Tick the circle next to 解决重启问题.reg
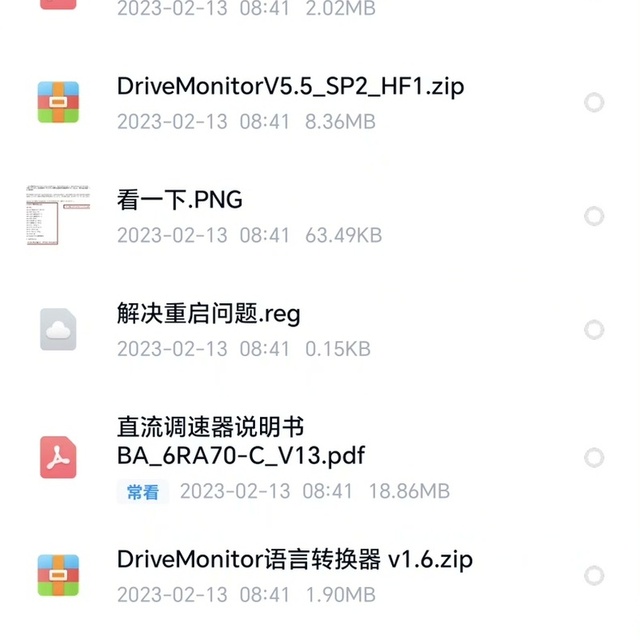 (594, 329)
